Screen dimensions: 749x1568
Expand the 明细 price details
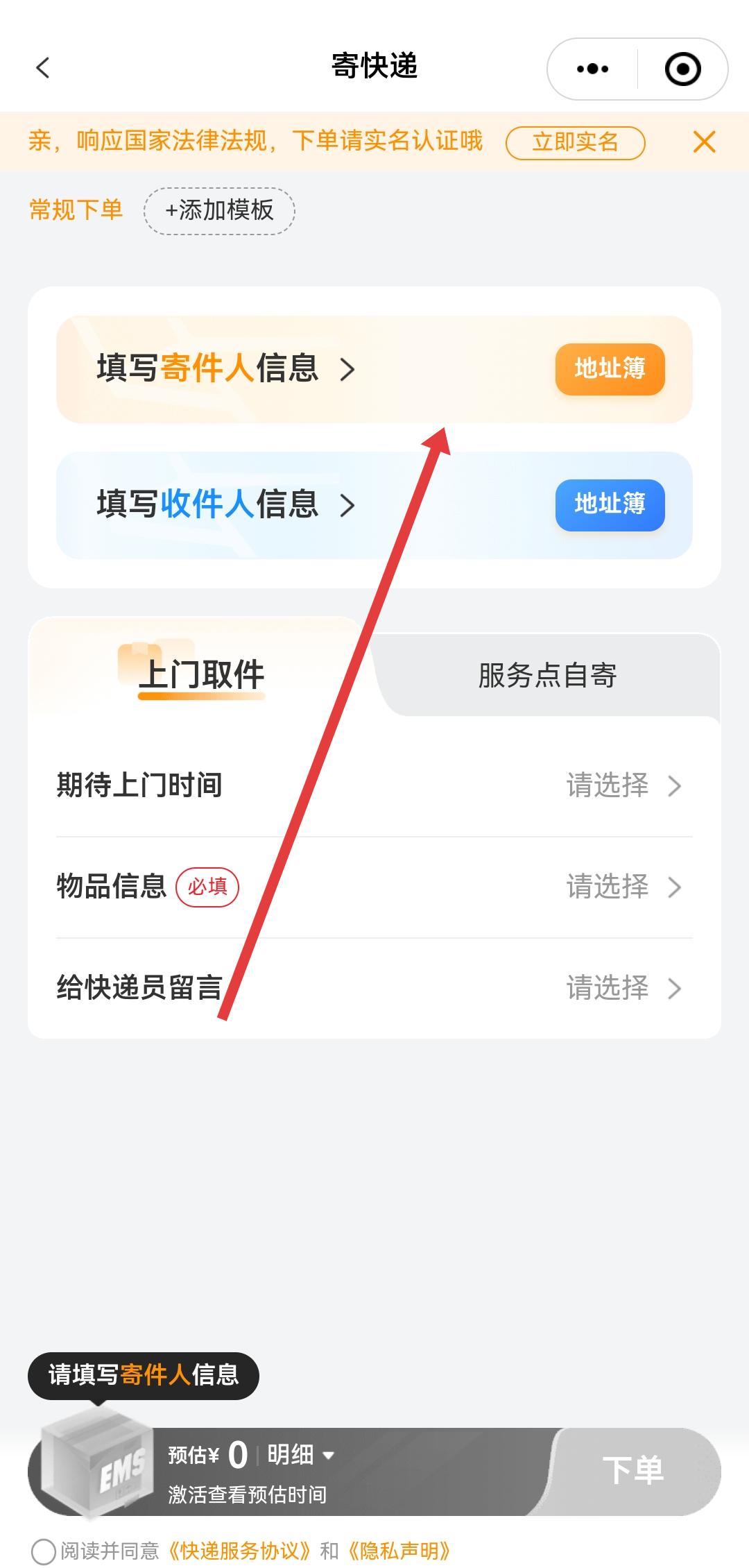pos(301,1454)
